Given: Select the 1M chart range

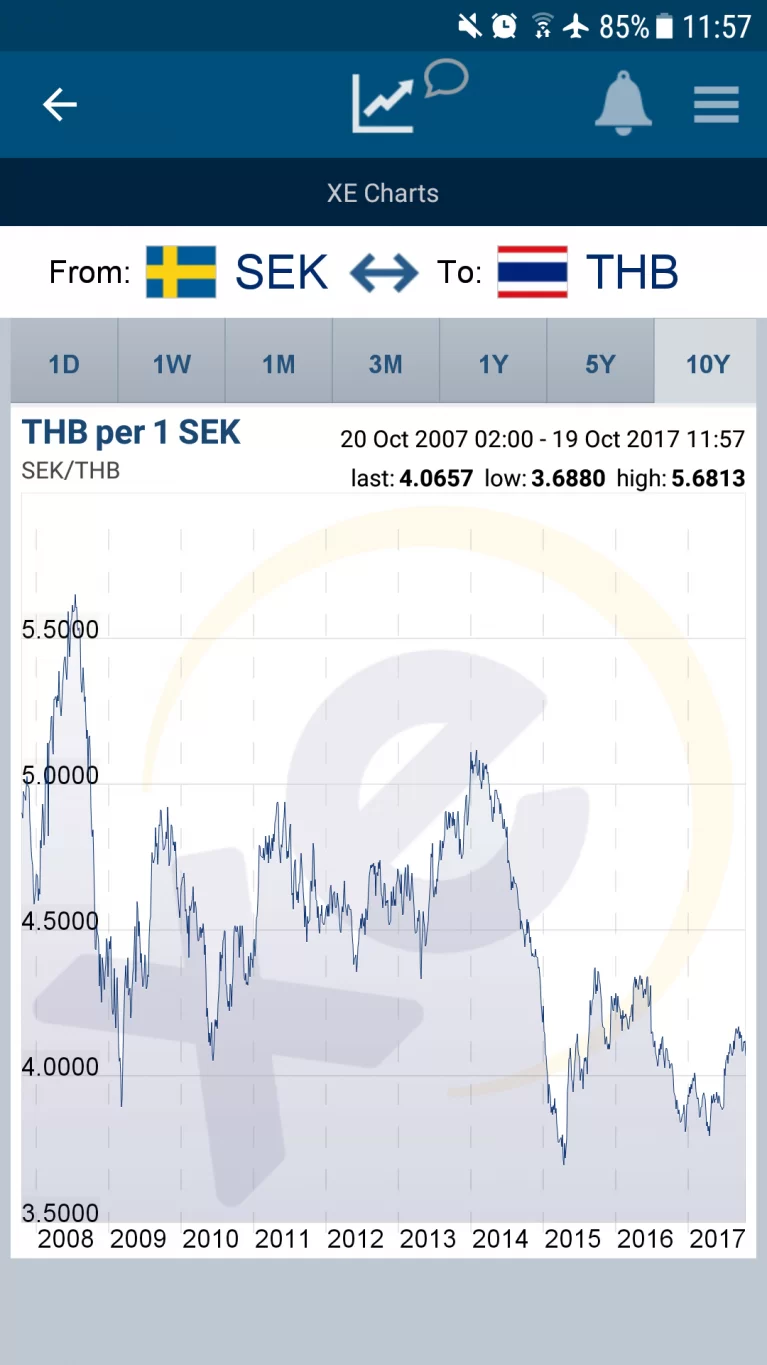Looking at the screenshot, I should [278, 364].
